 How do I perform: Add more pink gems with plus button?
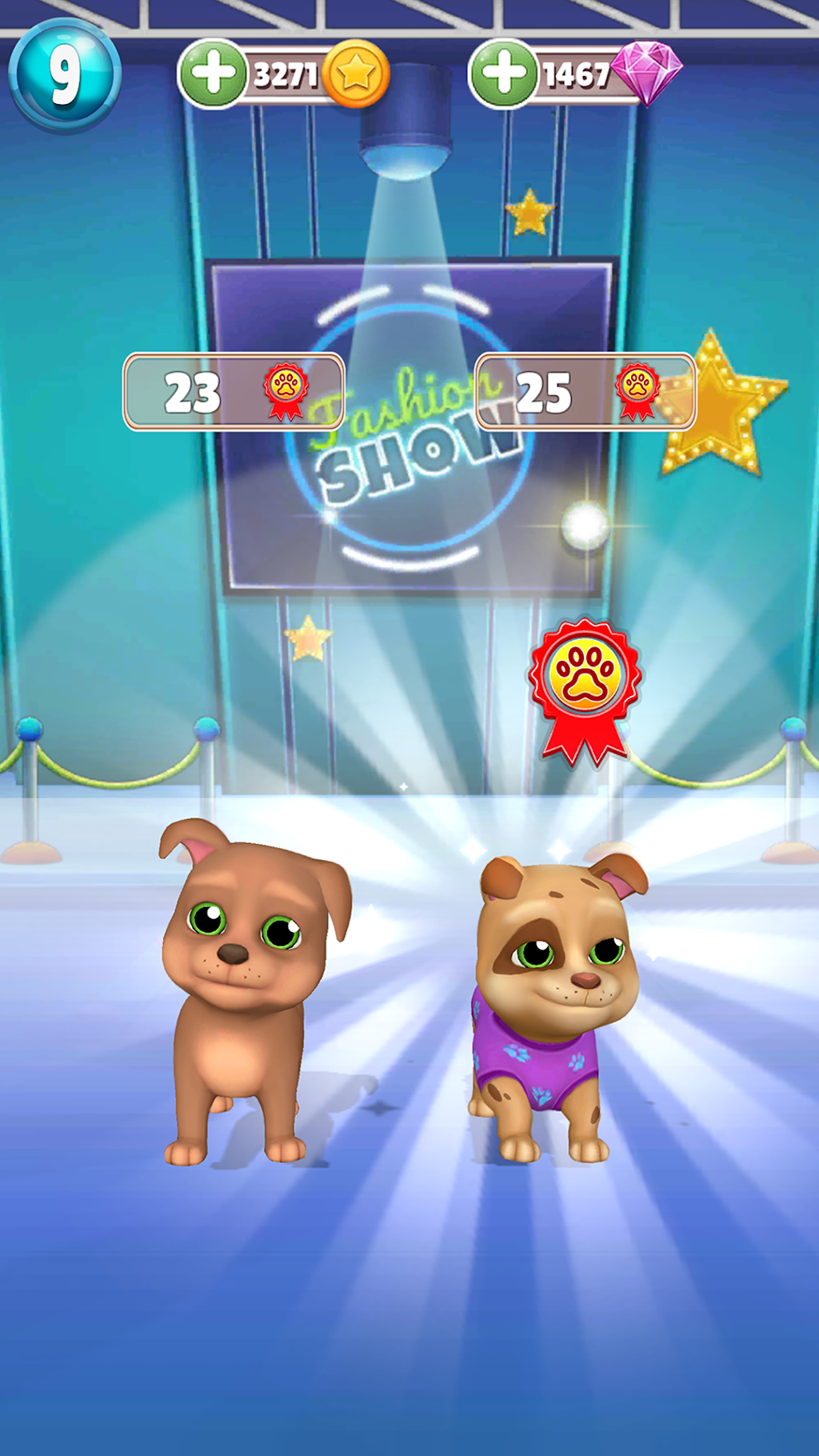click(504, 74)
